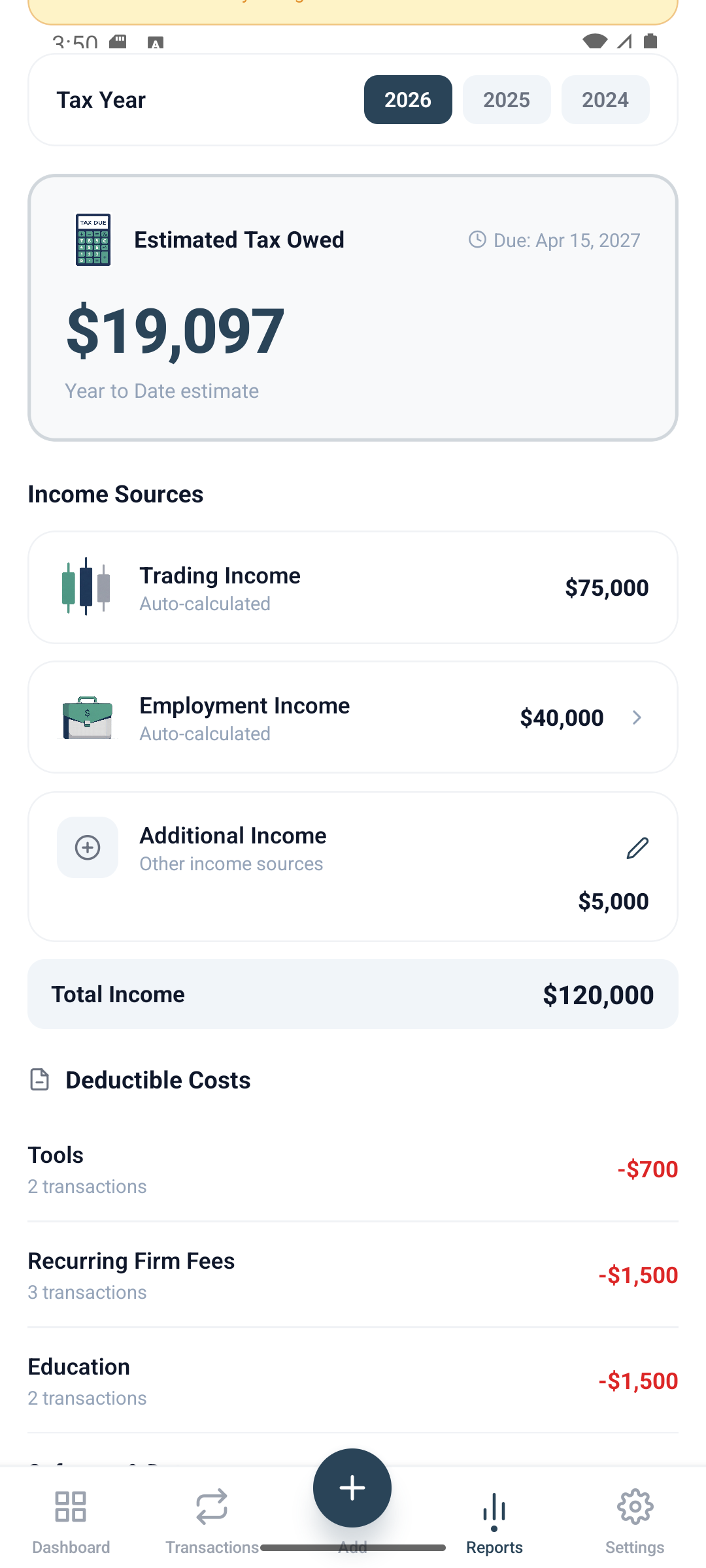706x1568 pixels.
Task: Open the Education deductibles entry
Action: pyautogui.click(x=353, y=1380)
